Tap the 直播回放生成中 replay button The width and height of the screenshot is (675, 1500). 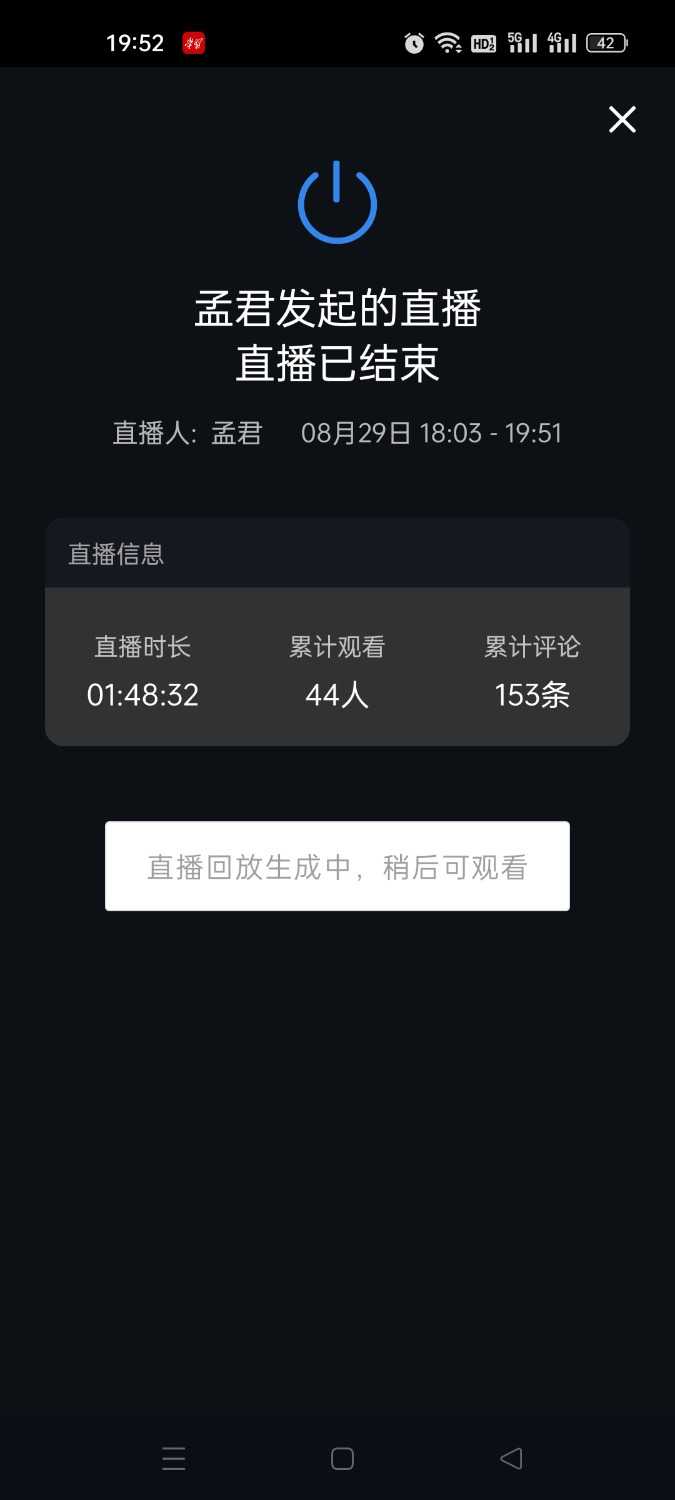(337, 866)
